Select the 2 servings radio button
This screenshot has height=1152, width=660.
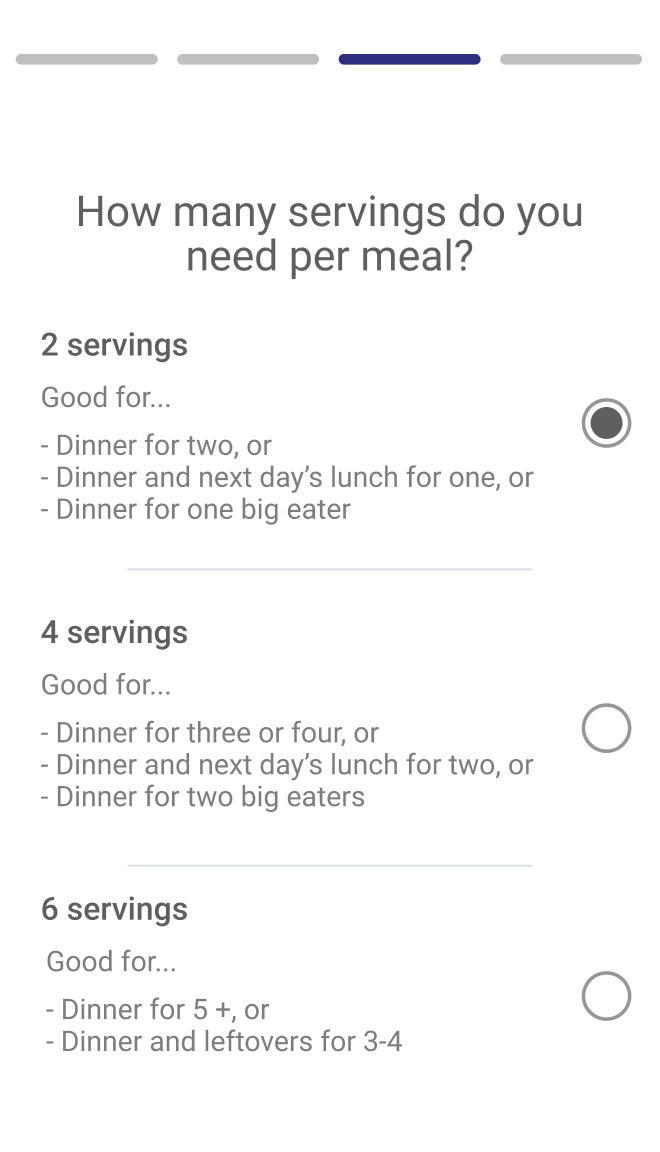click(606, 423)
